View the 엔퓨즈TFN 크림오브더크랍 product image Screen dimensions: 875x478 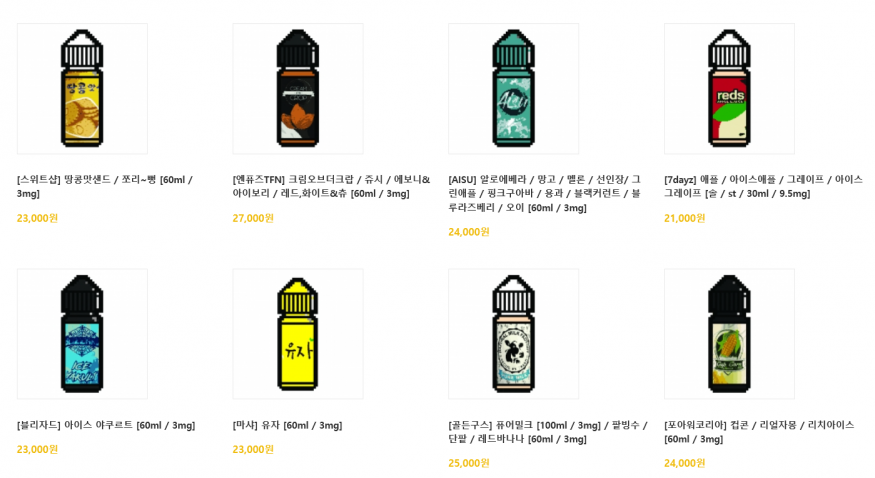coord(297,88)
